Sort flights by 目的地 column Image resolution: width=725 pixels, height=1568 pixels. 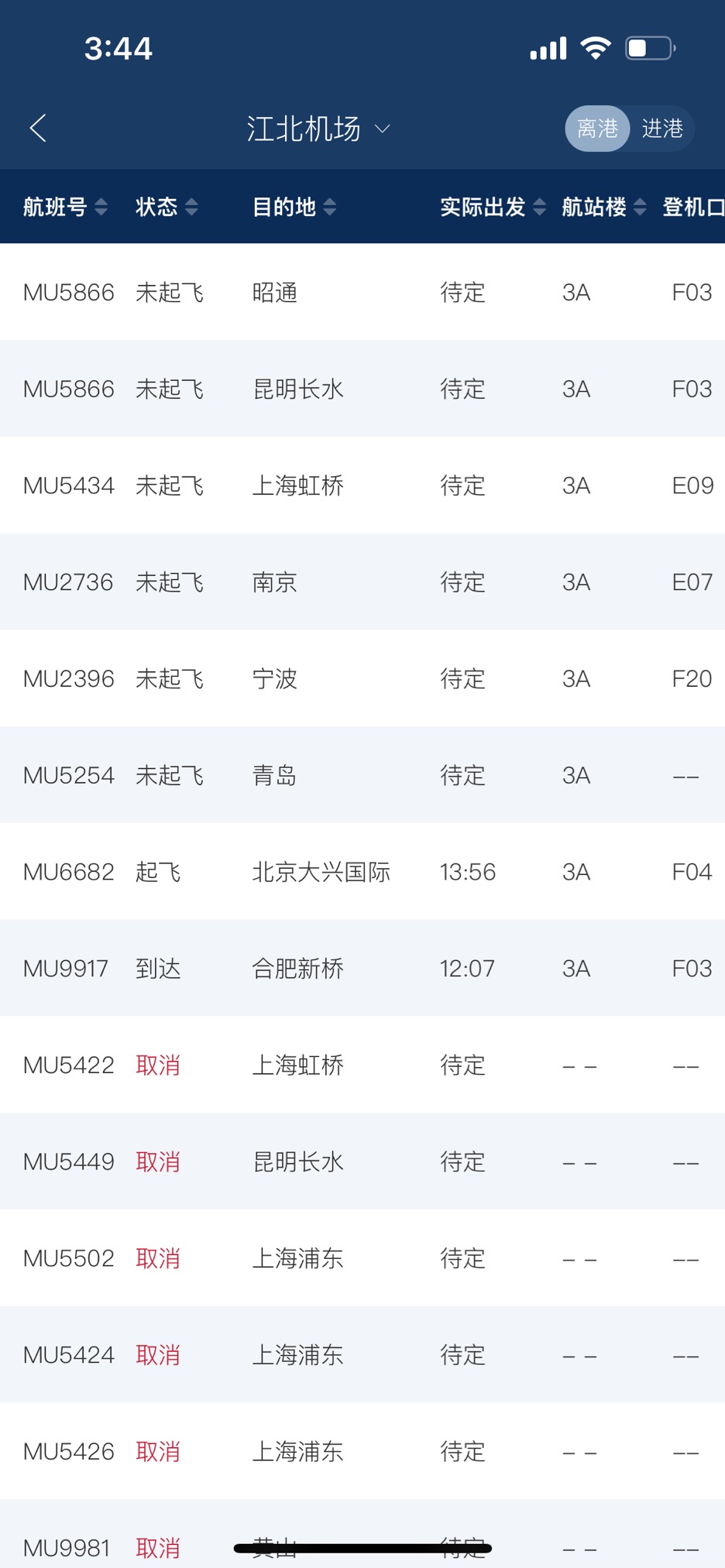[294, 207]
